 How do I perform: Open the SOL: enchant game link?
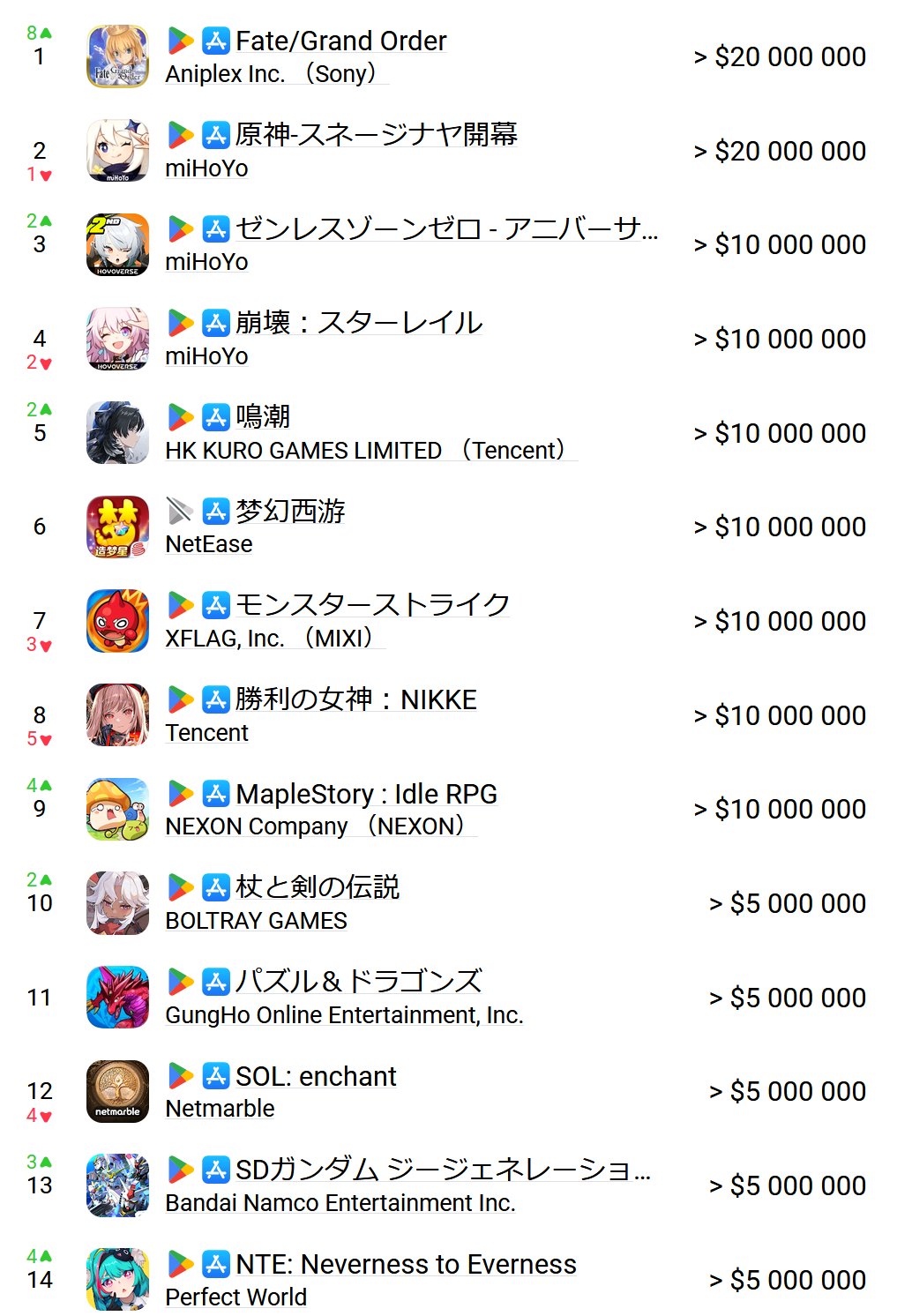click(x=316, y=1076)
